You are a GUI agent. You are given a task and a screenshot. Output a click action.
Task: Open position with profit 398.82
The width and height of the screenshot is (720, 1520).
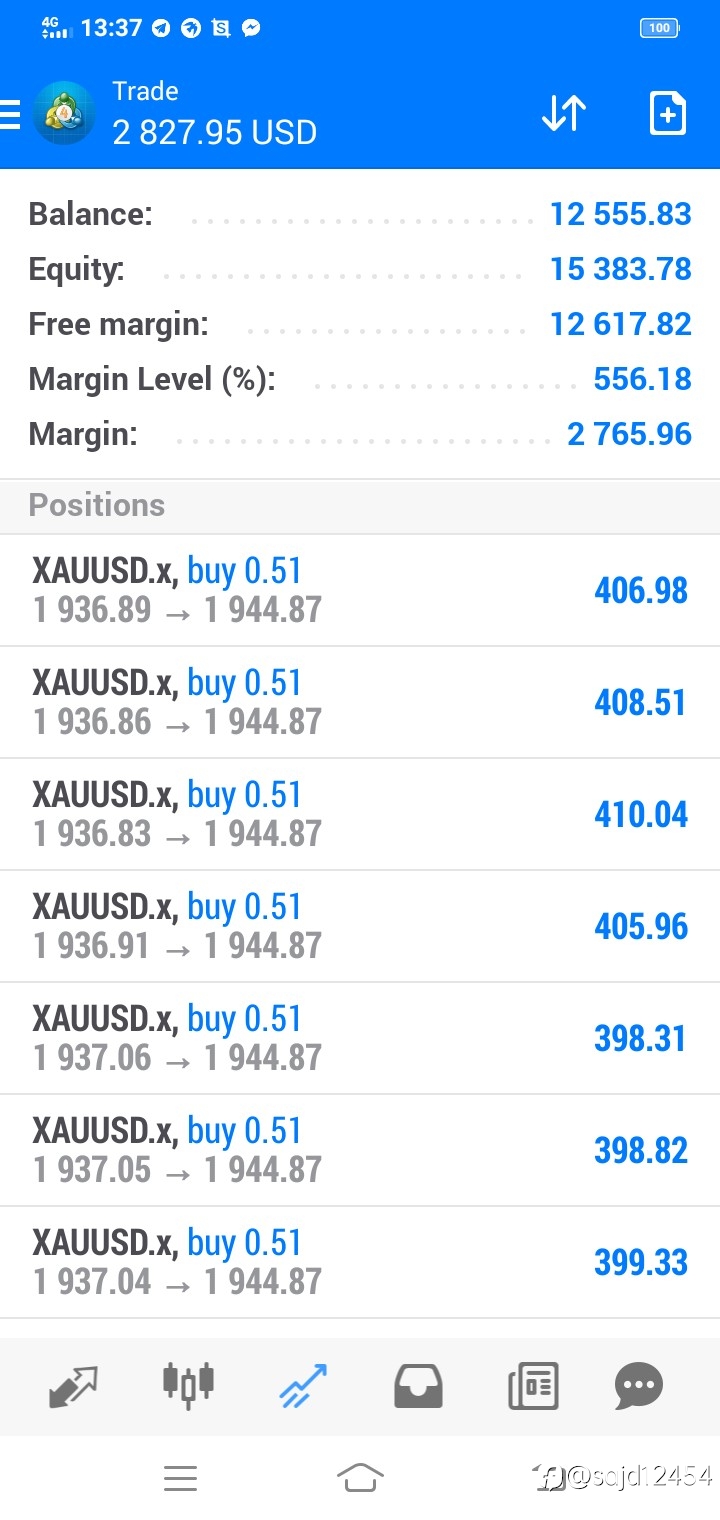pos(360,1150)
